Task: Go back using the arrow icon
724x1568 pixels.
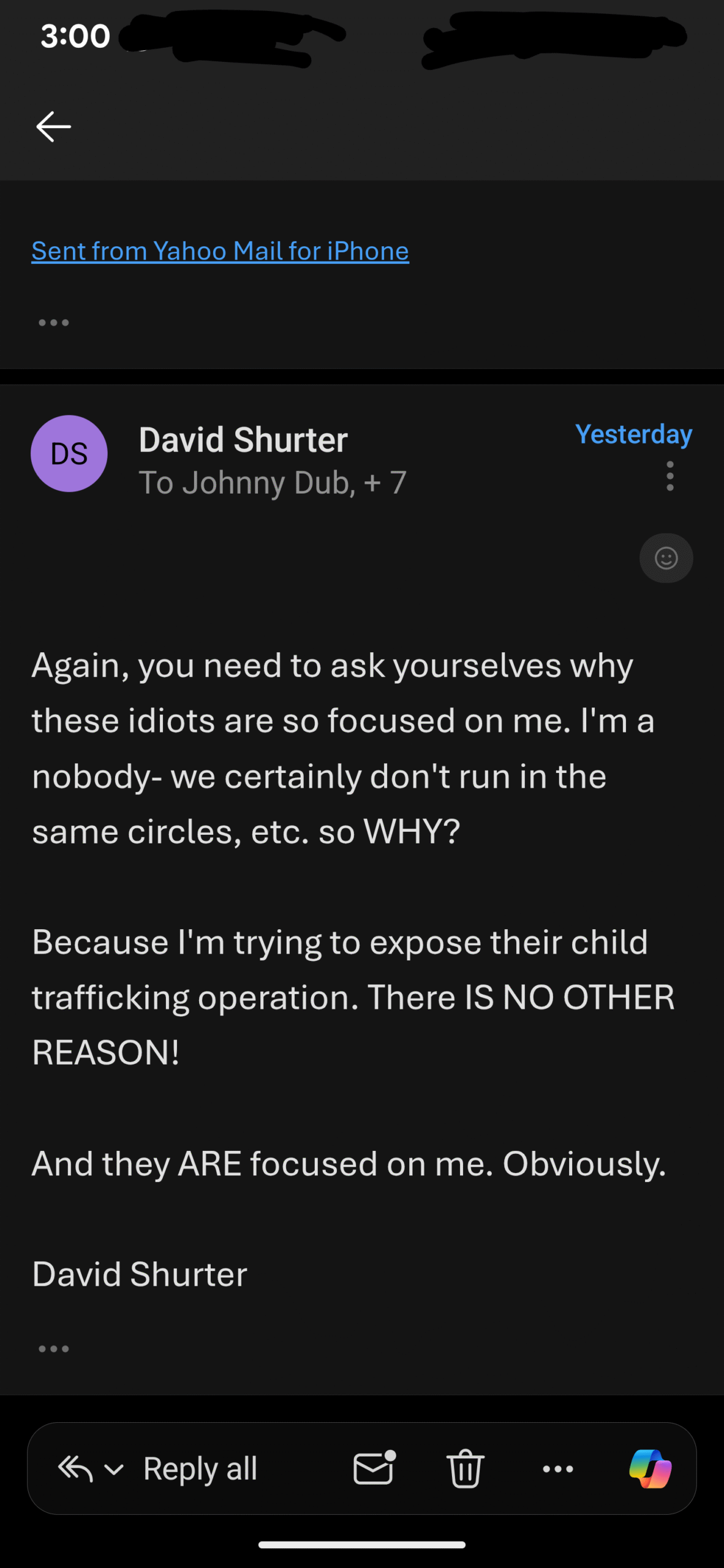Action: point(54,127)
